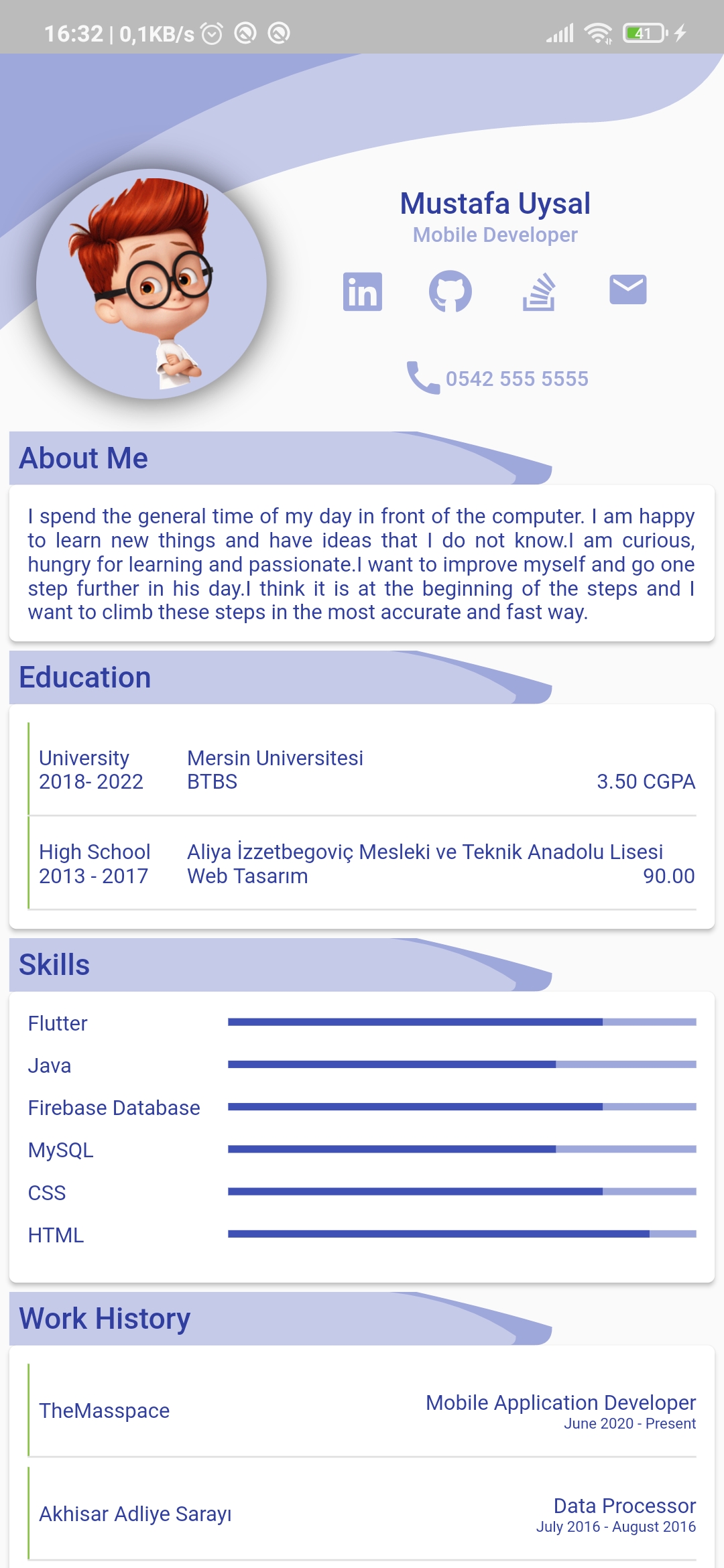724x1568 pixels.
Task: Visit the GitHub profile icon
Action: (450, 291)
